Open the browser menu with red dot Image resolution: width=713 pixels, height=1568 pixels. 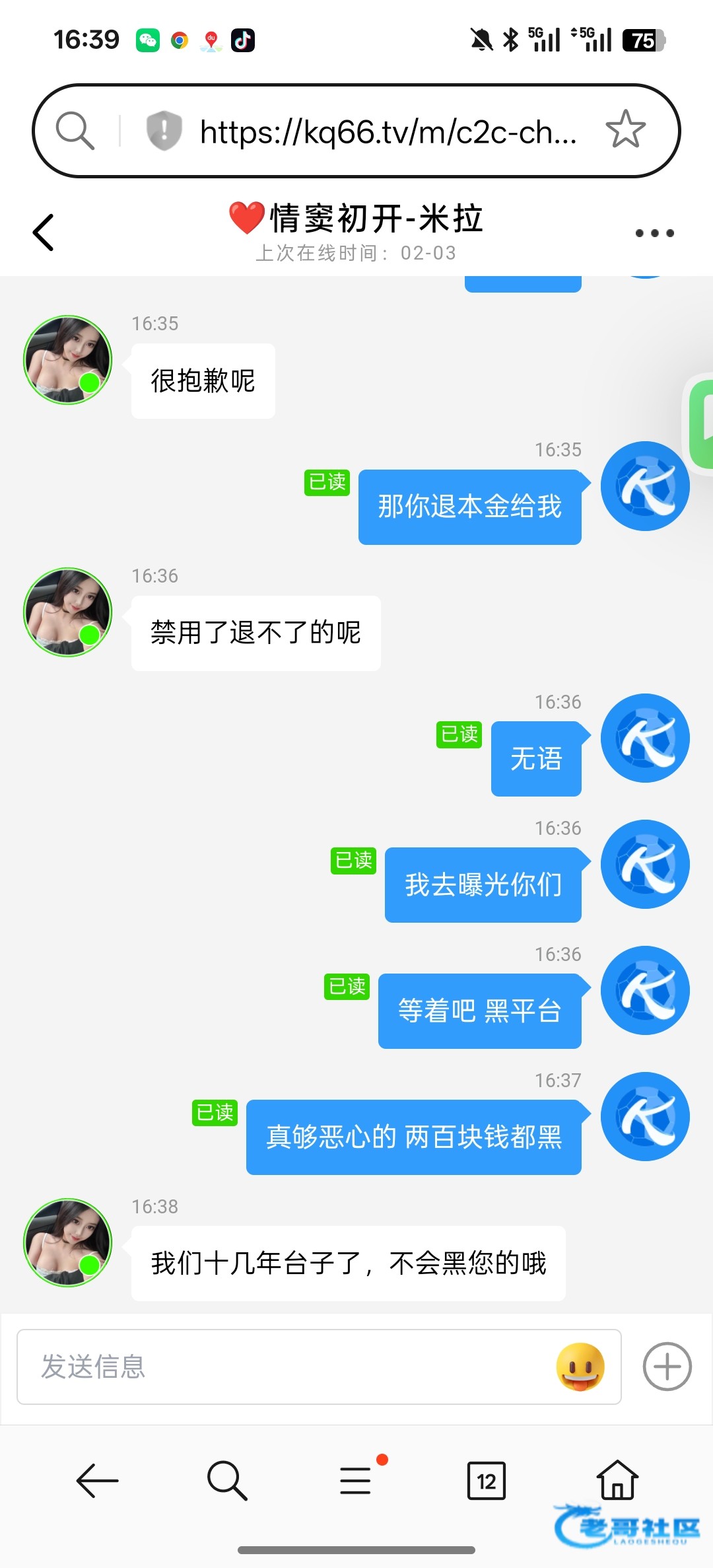356,1479
